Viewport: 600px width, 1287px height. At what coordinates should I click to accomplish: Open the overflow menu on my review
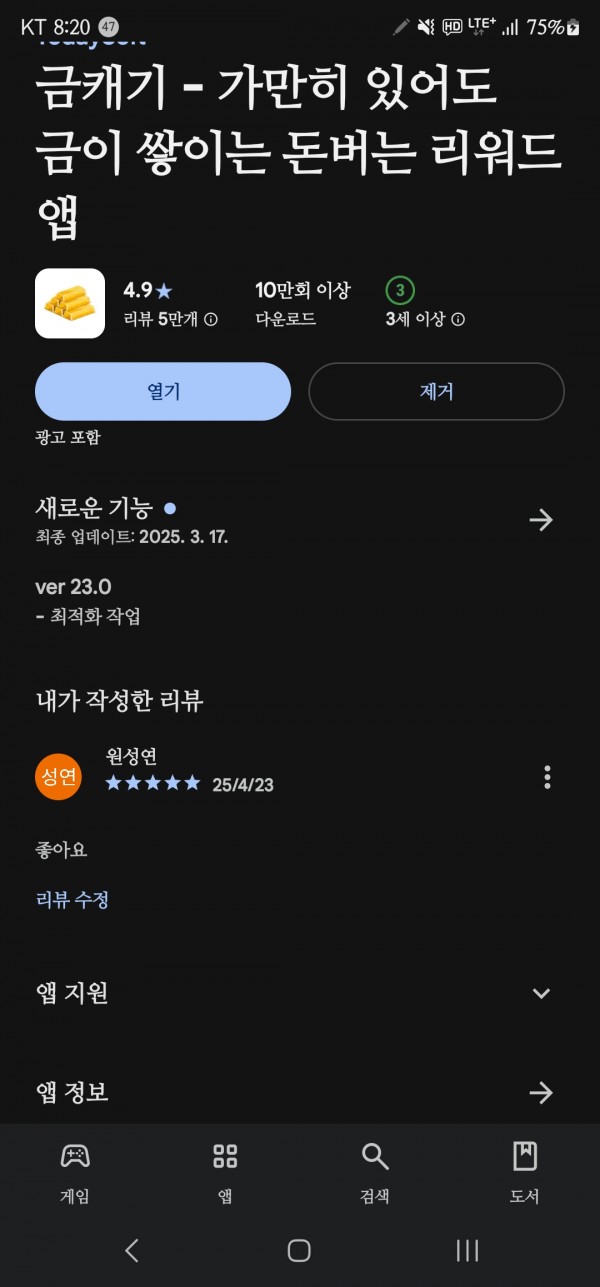(x=547, y=777)
